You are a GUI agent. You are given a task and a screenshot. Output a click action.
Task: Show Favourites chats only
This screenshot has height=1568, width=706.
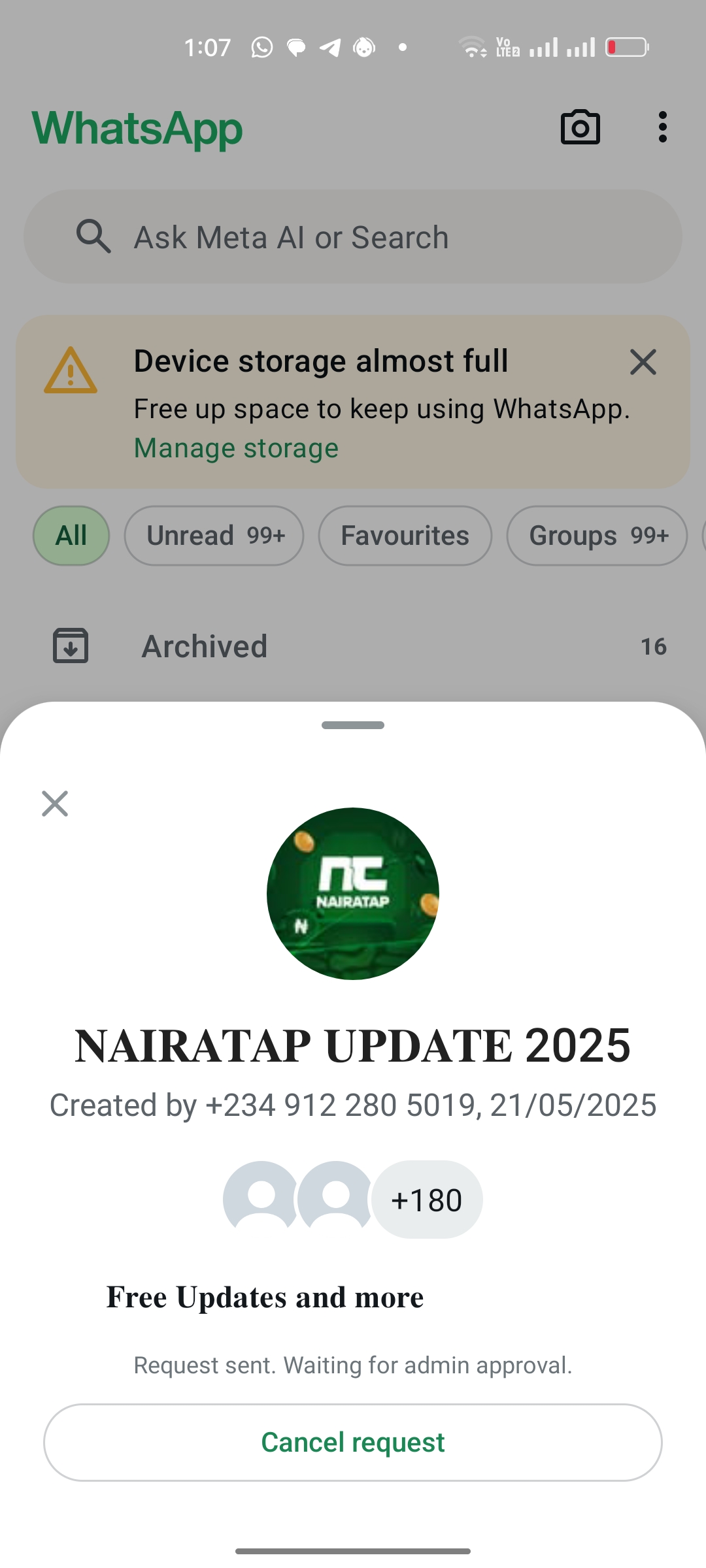(x=405, y=536)
